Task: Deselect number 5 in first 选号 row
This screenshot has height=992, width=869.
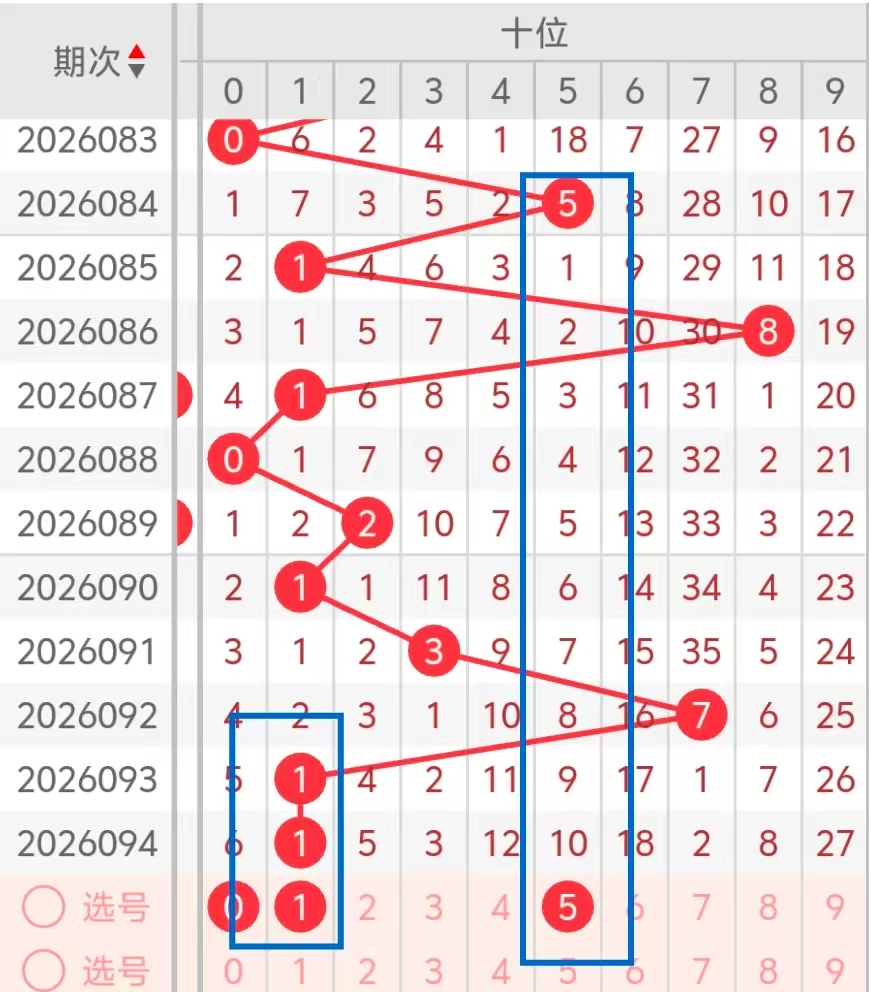Action: click(x=567, y=908)
